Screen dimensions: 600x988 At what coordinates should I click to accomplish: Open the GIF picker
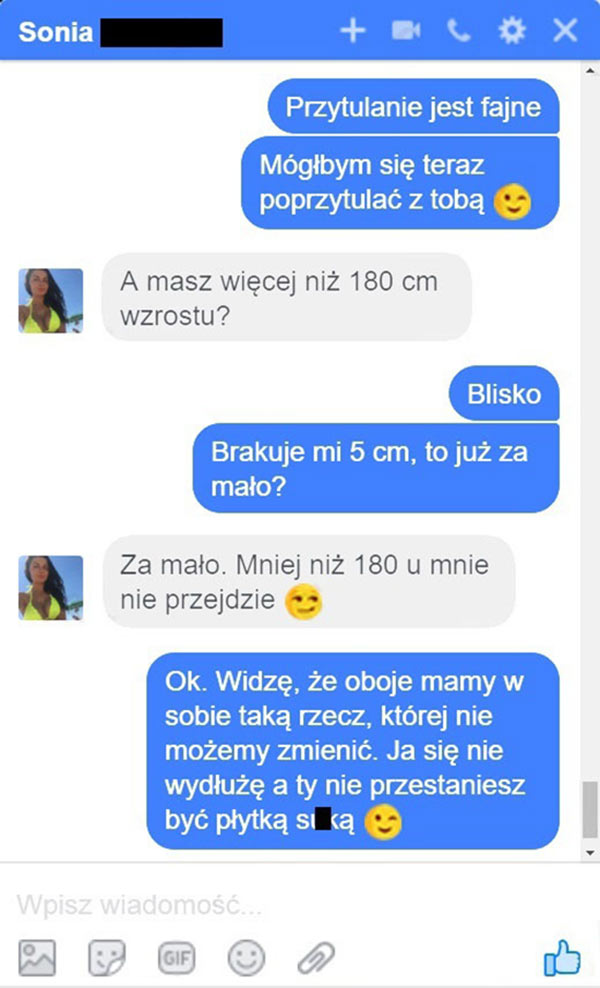(x=173, y=958)
